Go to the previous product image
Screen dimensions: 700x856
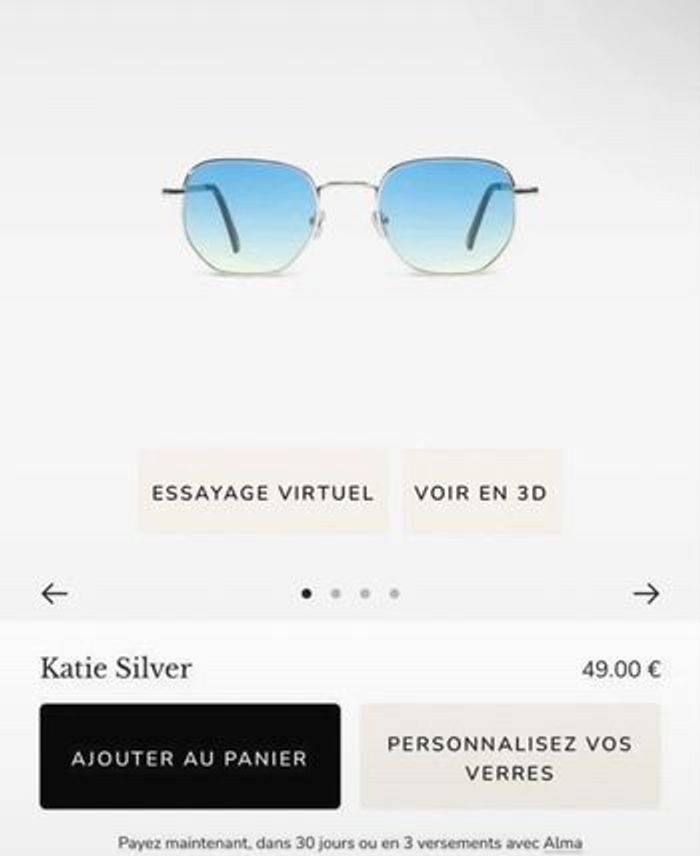click(54, 593)
